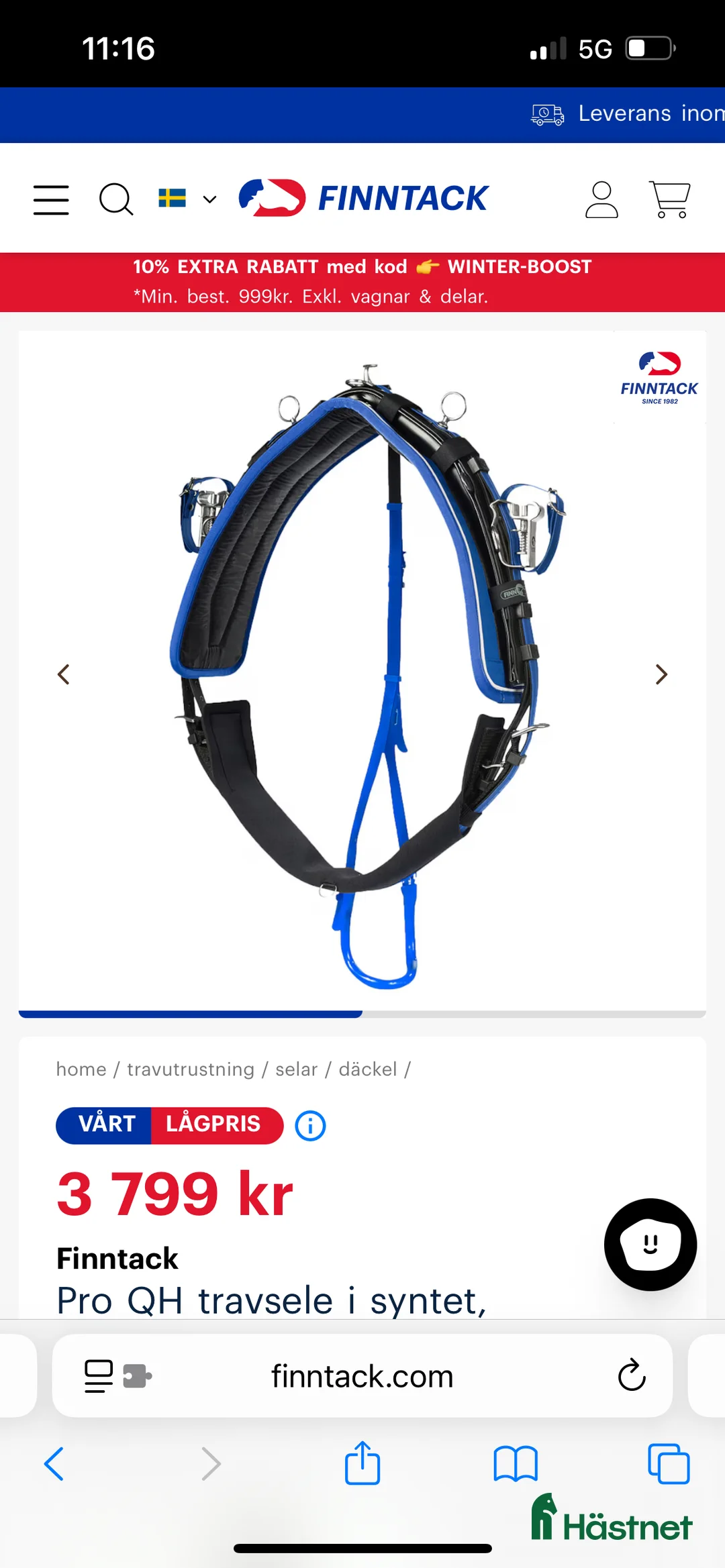Open the hamburger menu
Screen dimensions: 725x1568
tap(51, 200)
